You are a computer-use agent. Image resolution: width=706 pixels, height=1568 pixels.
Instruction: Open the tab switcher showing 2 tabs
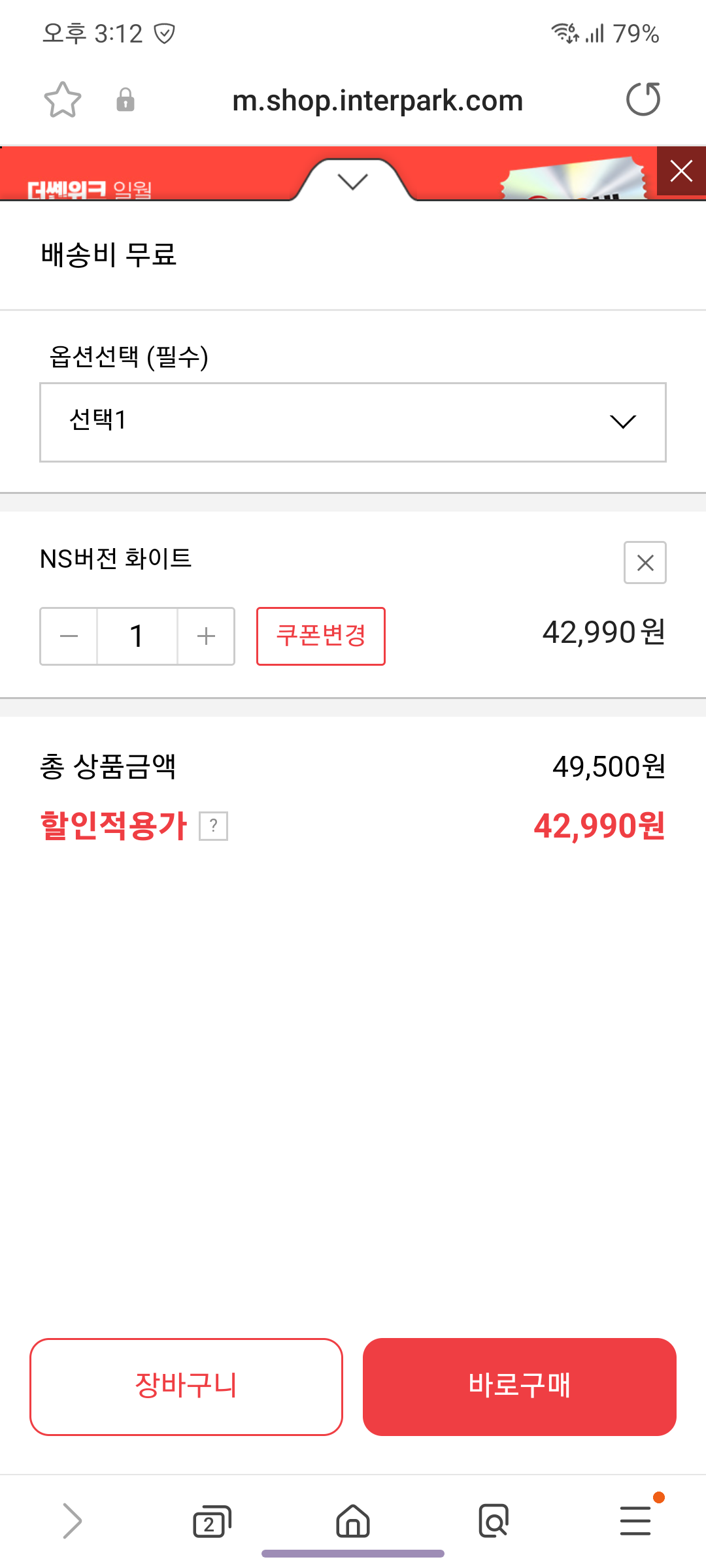(x=212, y=1522)
